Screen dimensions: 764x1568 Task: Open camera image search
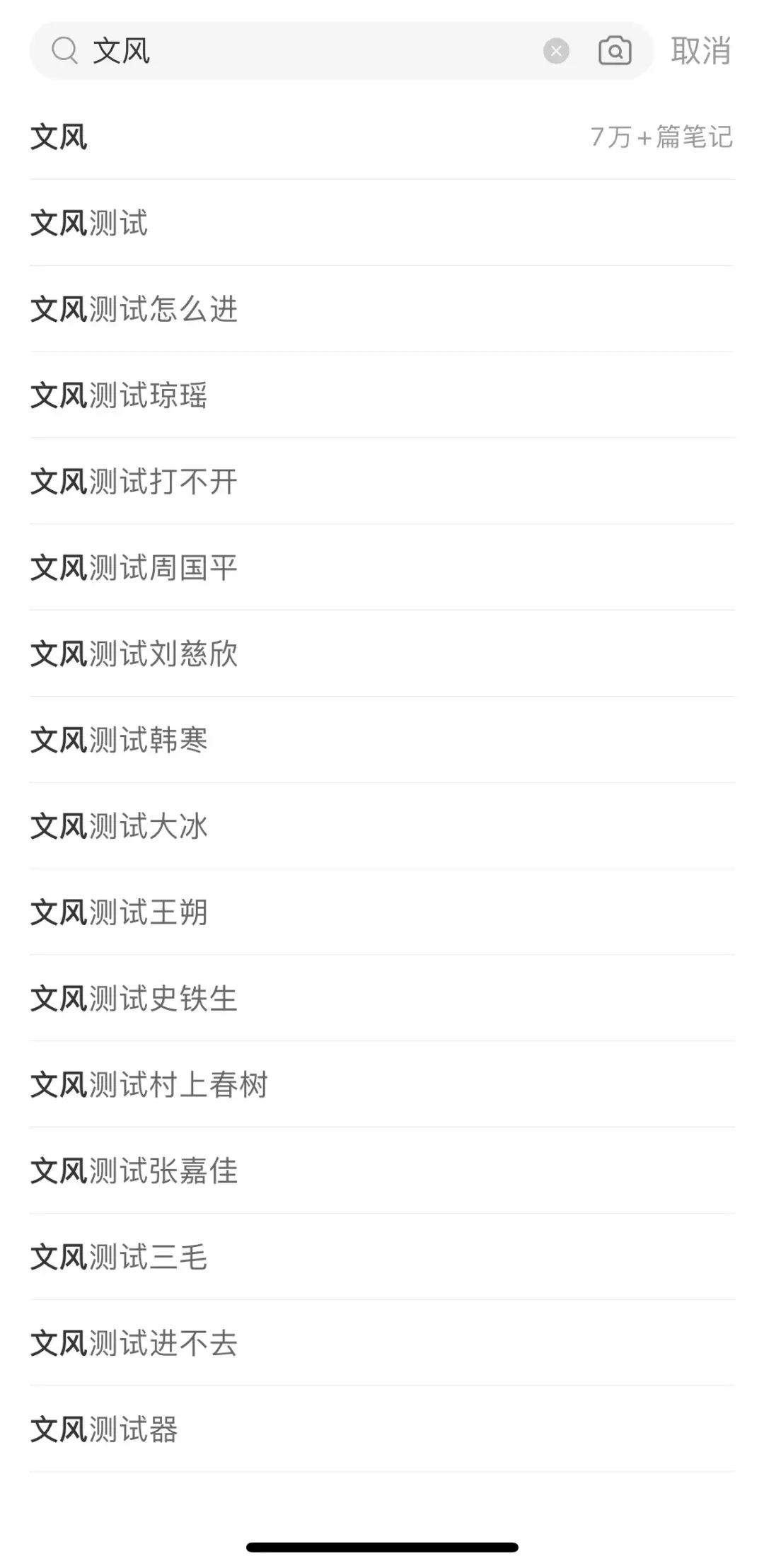(615, 51)
